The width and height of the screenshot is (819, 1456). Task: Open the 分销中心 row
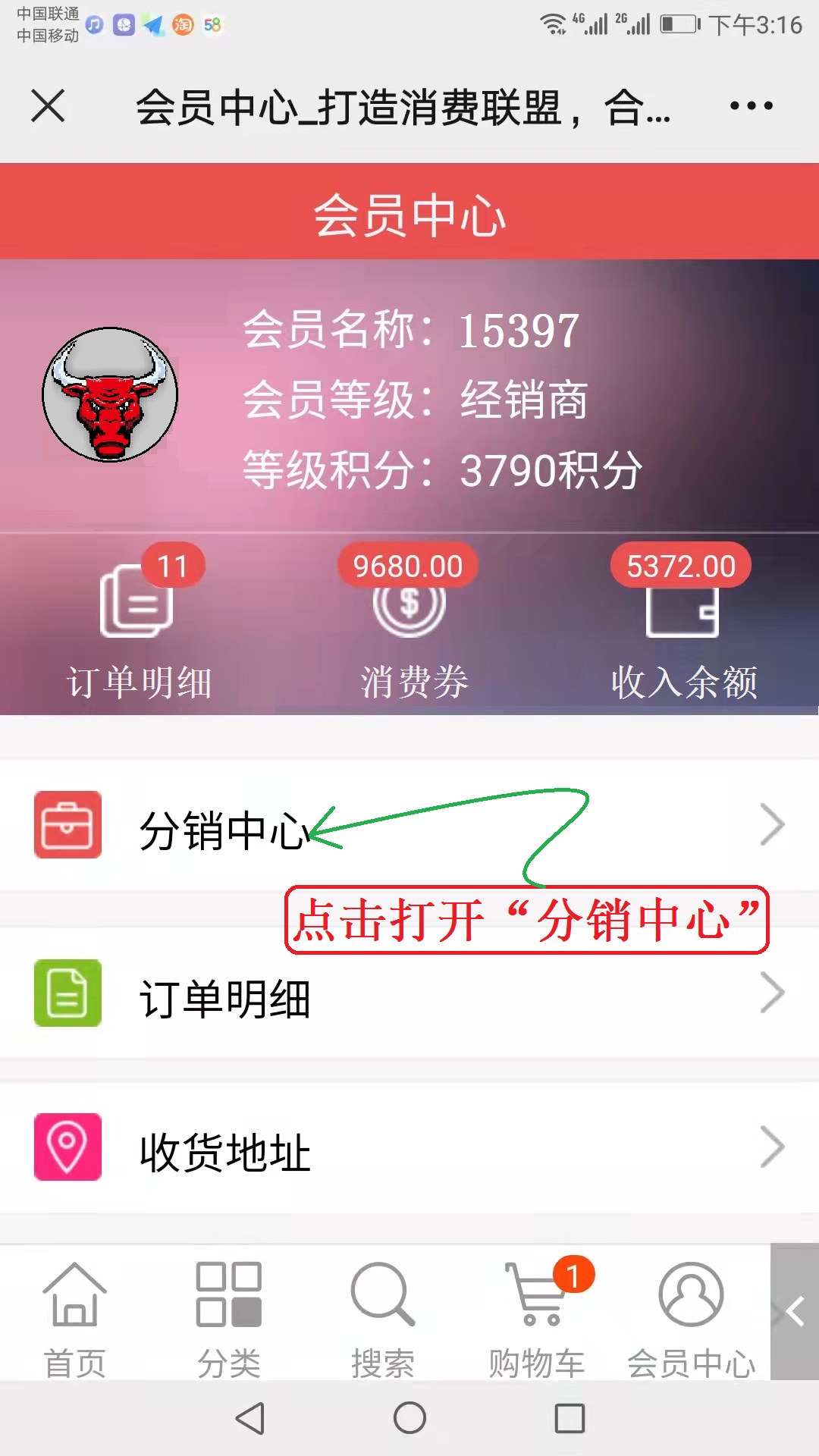(409, 825)
